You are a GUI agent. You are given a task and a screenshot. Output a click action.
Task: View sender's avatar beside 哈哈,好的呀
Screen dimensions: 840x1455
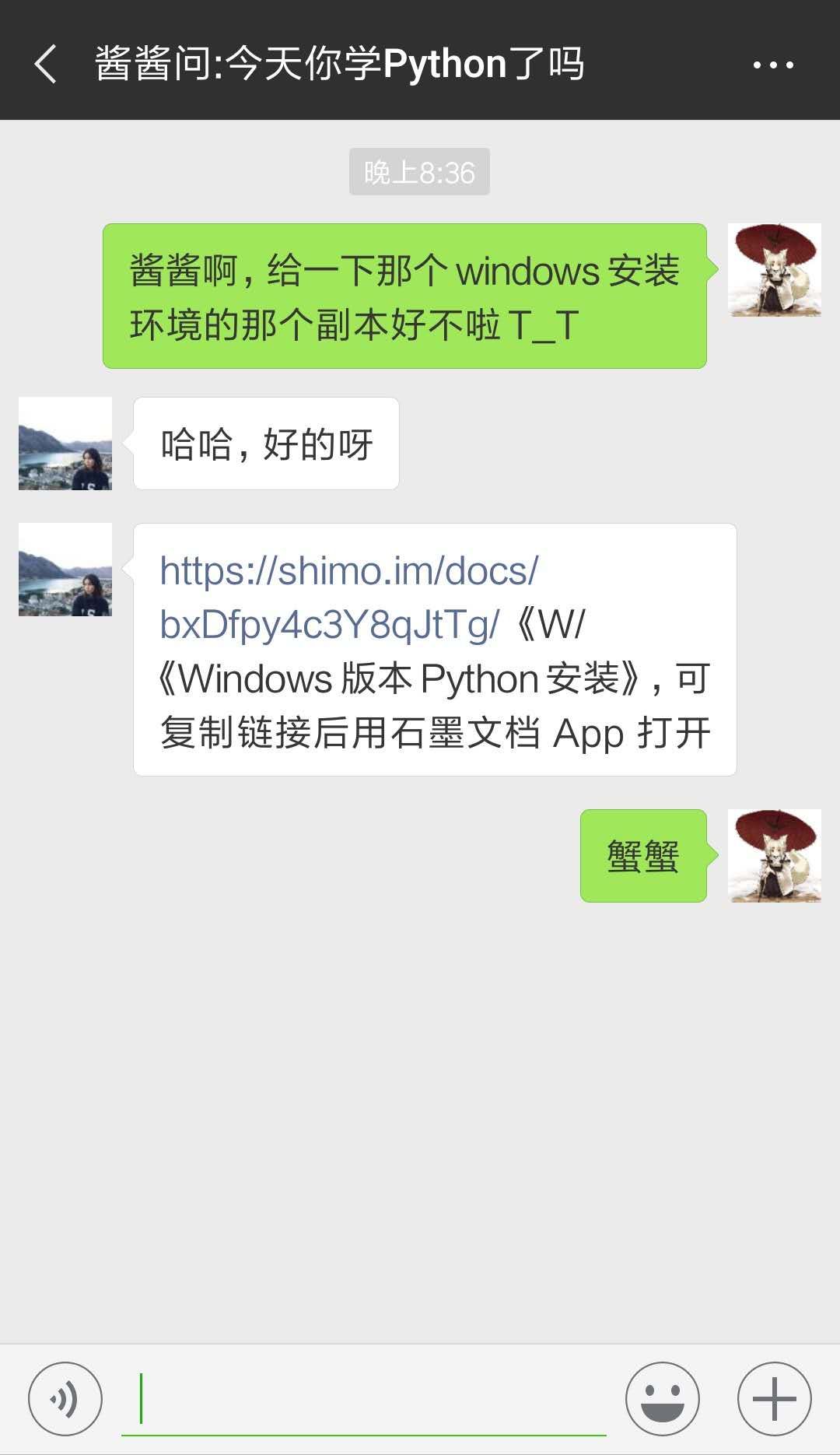click(65, 444)
